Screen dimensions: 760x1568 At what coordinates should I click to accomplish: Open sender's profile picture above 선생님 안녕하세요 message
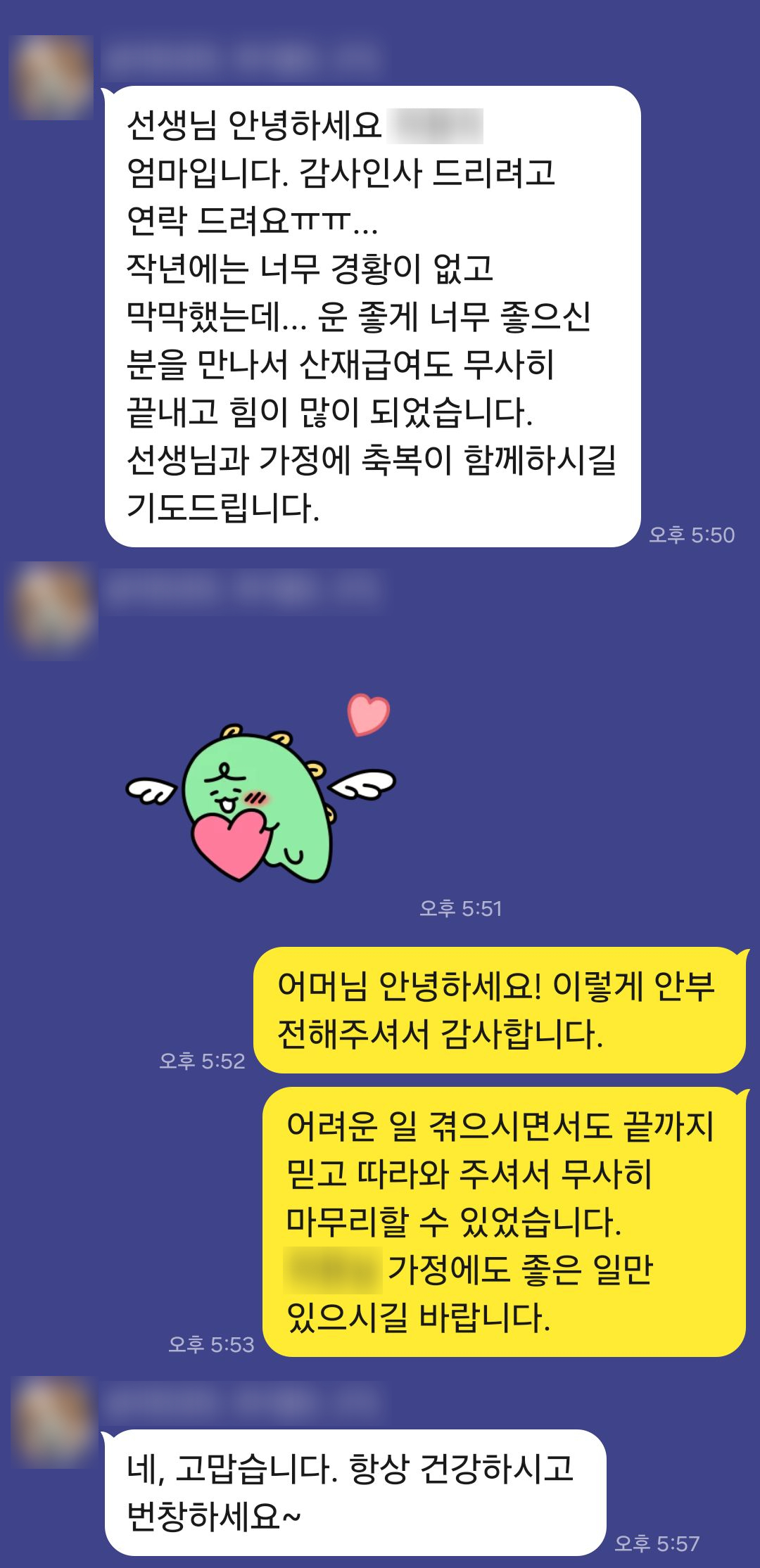pos(51,77)
